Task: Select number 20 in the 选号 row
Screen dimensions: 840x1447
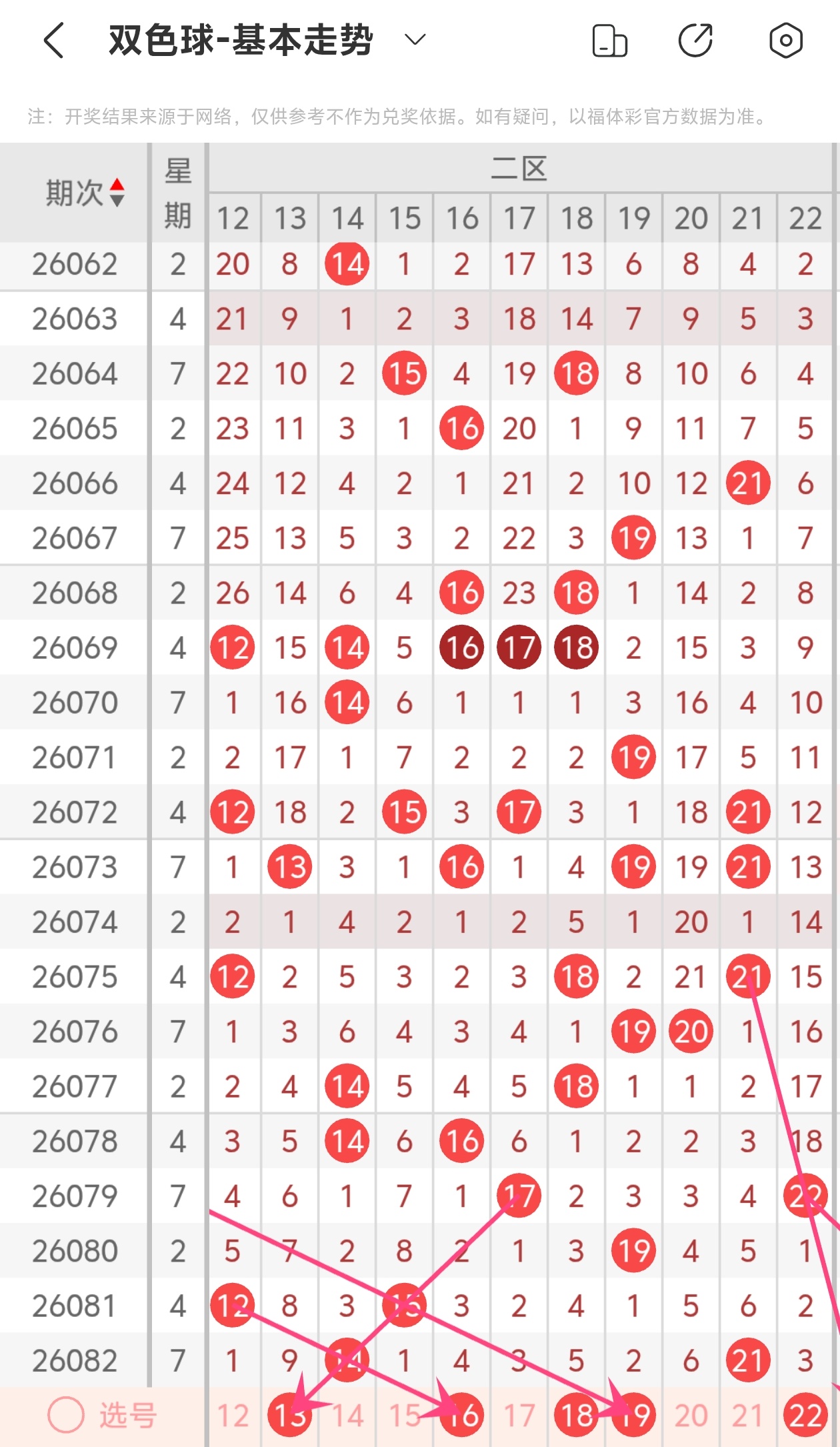Action: pyautogui.click(x=691, y=1416)
